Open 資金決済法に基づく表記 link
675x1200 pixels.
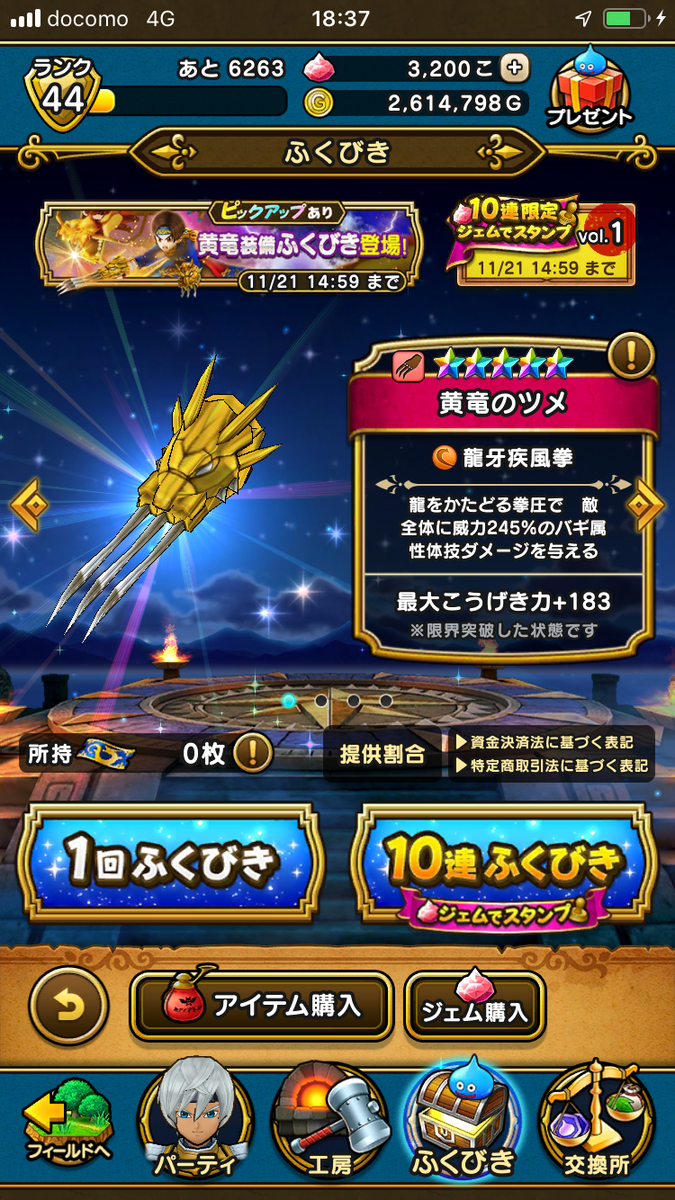(553, 742)
